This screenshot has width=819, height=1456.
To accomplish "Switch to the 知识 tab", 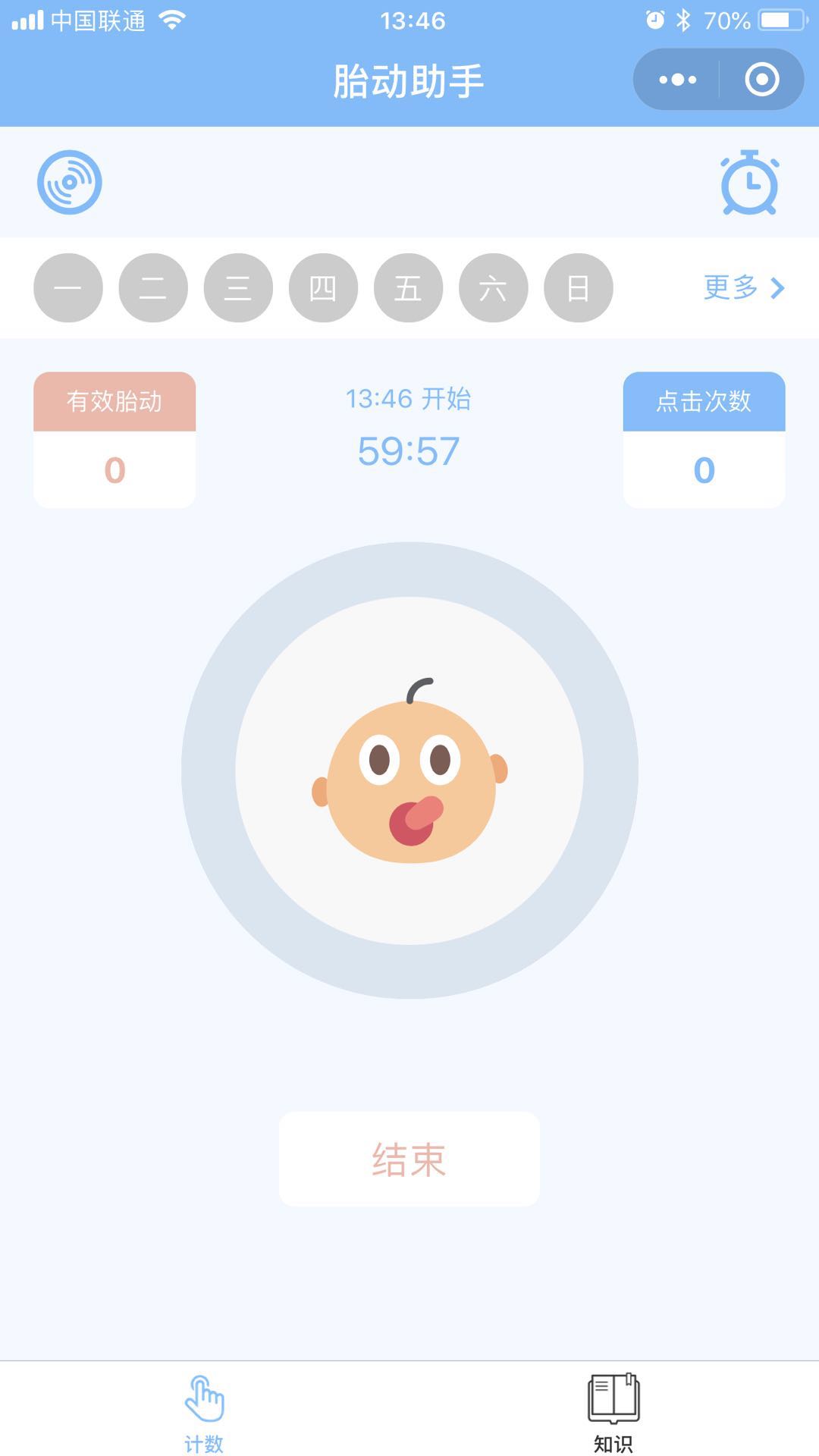I will pyautogui.click(x=613, y=1412).
